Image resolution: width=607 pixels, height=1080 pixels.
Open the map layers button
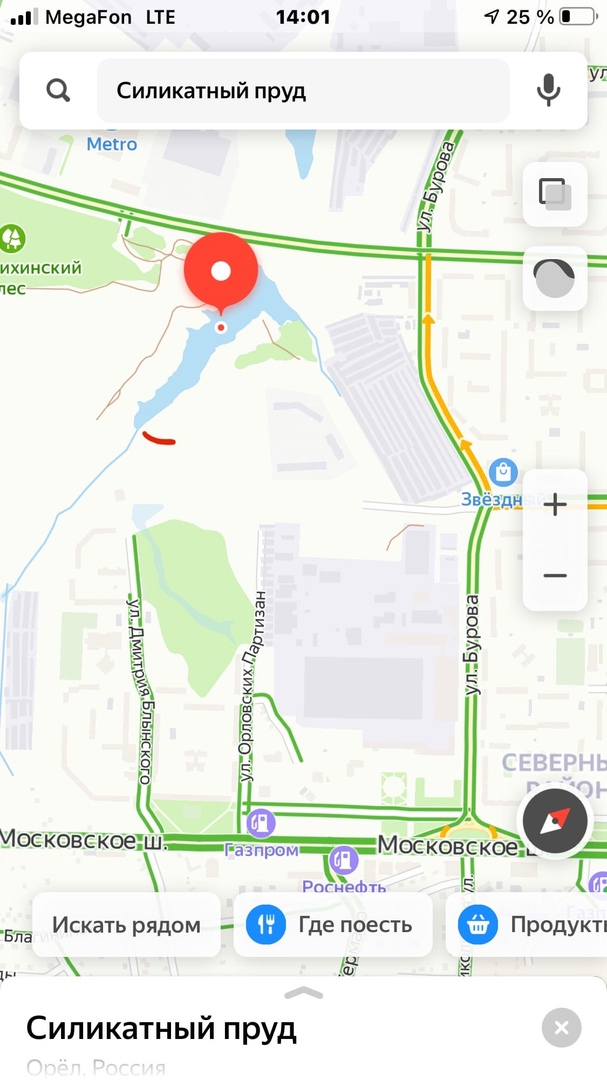tap(555, 195)
